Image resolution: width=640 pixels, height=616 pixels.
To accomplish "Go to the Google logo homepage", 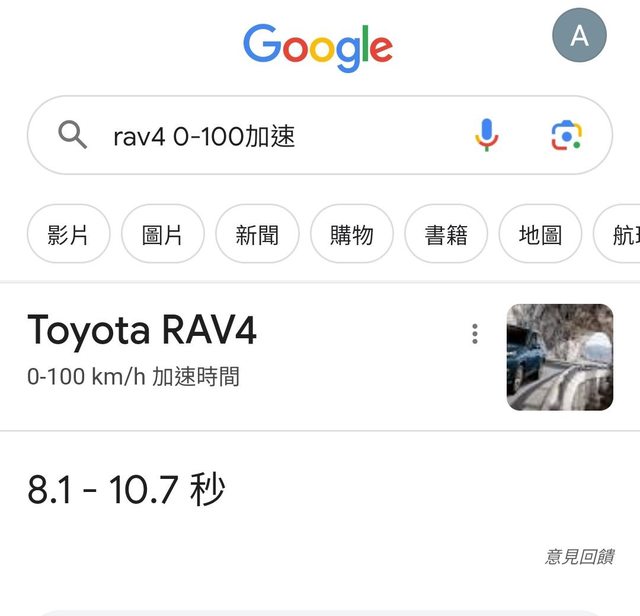I will (x=318, y=47).
